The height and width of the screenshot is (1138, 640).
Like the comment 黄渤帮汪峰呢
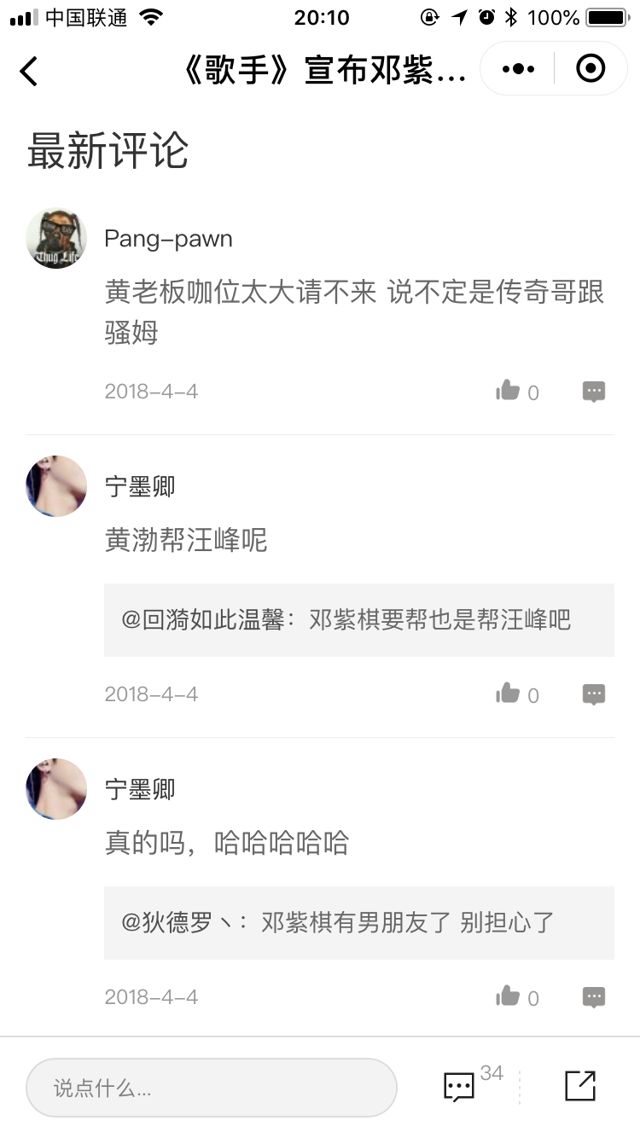[509, 694]
